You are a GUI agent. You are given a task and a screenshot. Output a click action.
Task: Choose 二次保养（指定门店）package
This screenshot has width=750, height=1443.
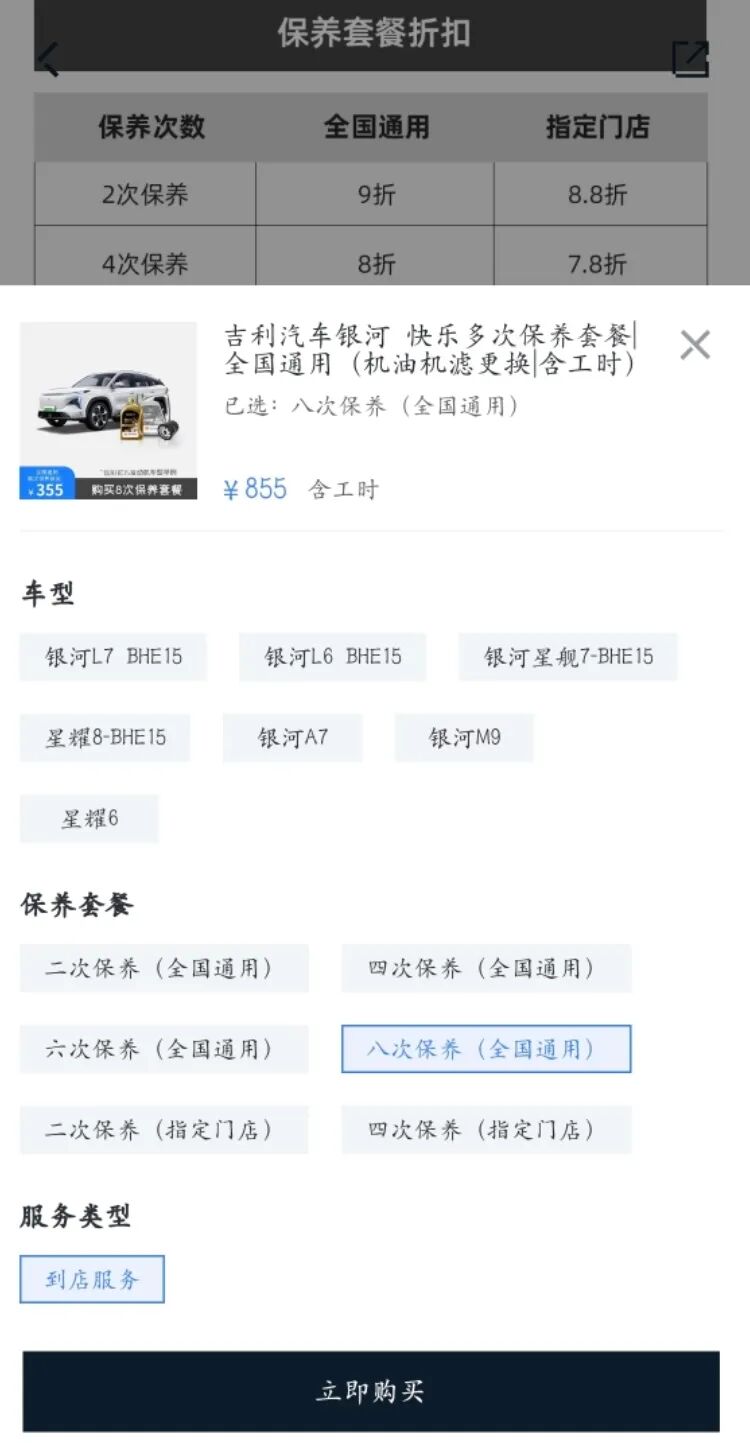coord(164,1130)
